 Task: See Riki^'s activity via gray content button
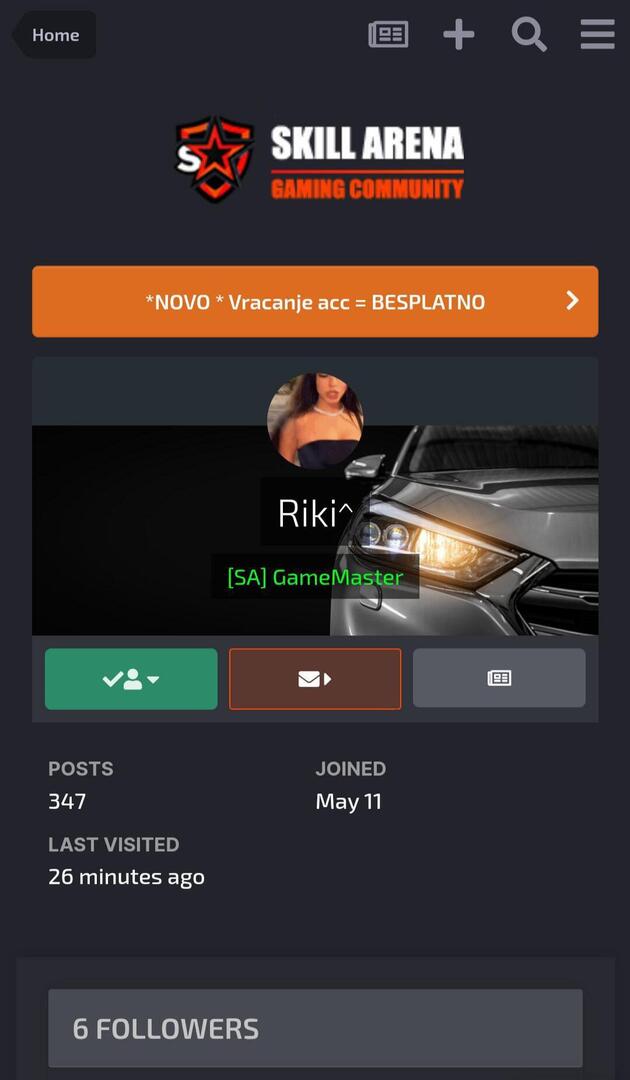coord(499,679)
